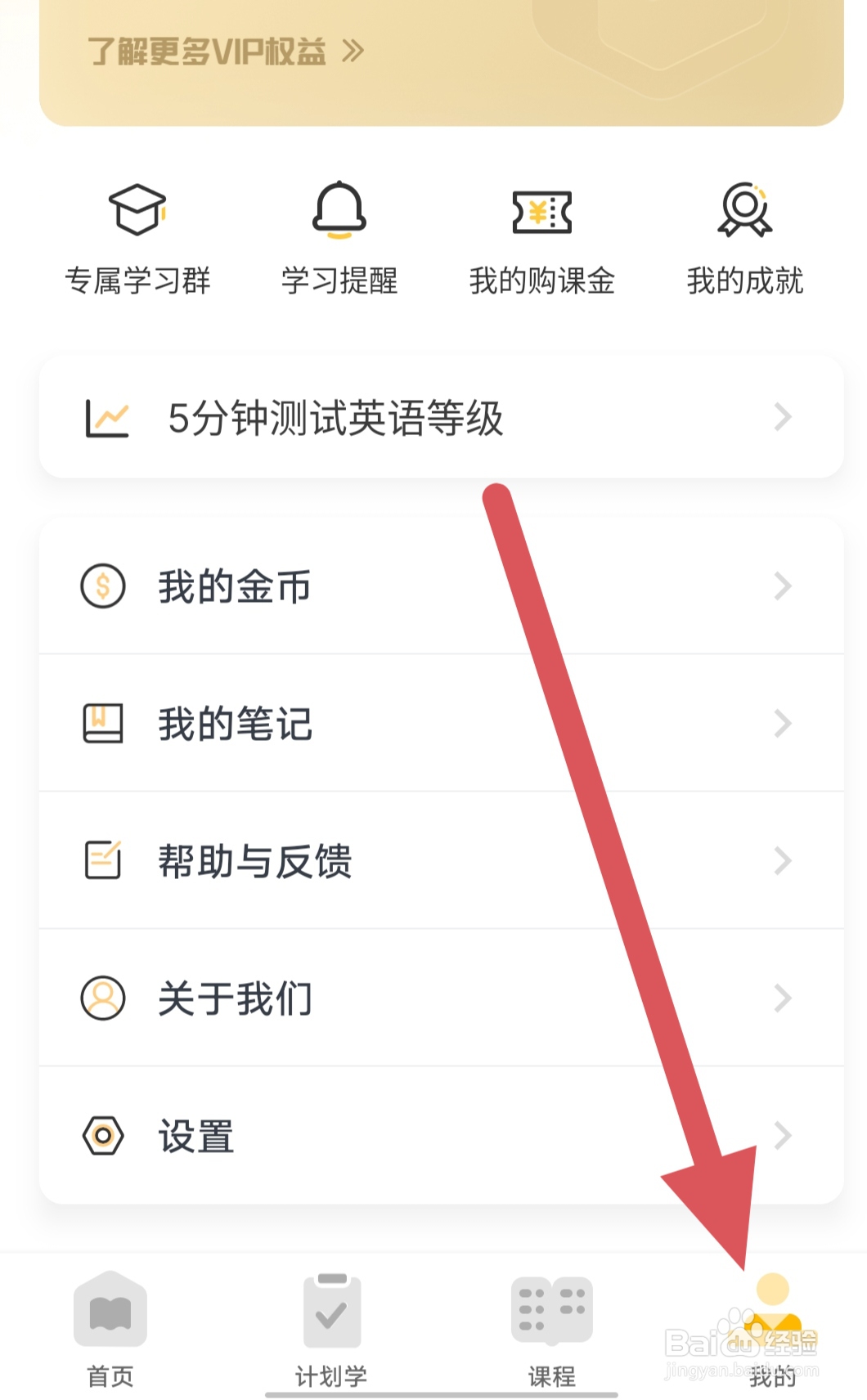The height and width of the screenshot is (1400, 867).
Task: Open the 专属学习群 graduation cap icon
Action: 136,211
